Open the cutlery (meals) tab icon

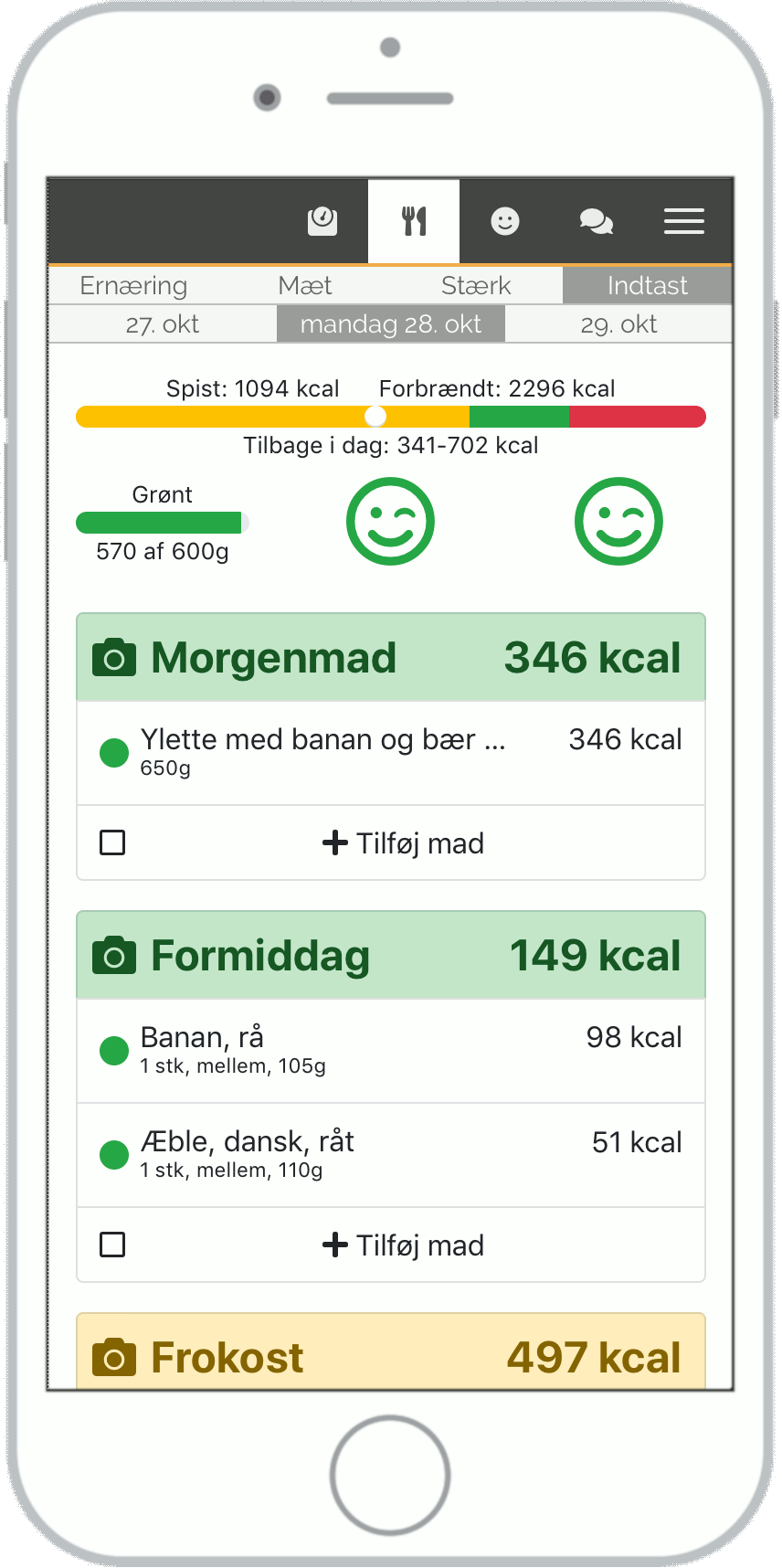tap(413, 220)
